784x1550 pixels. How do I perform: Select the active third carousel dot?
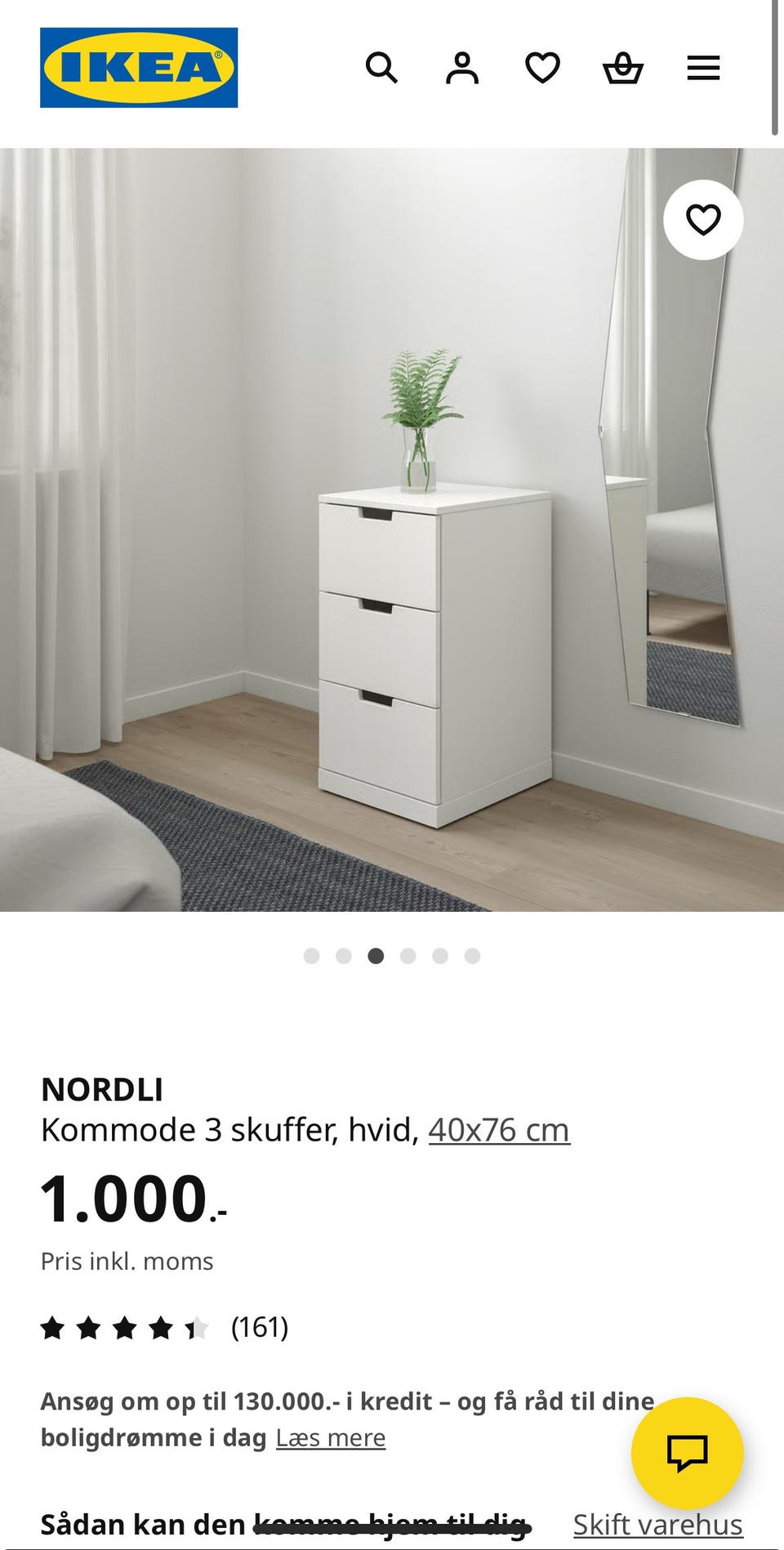tap(374, 954)
